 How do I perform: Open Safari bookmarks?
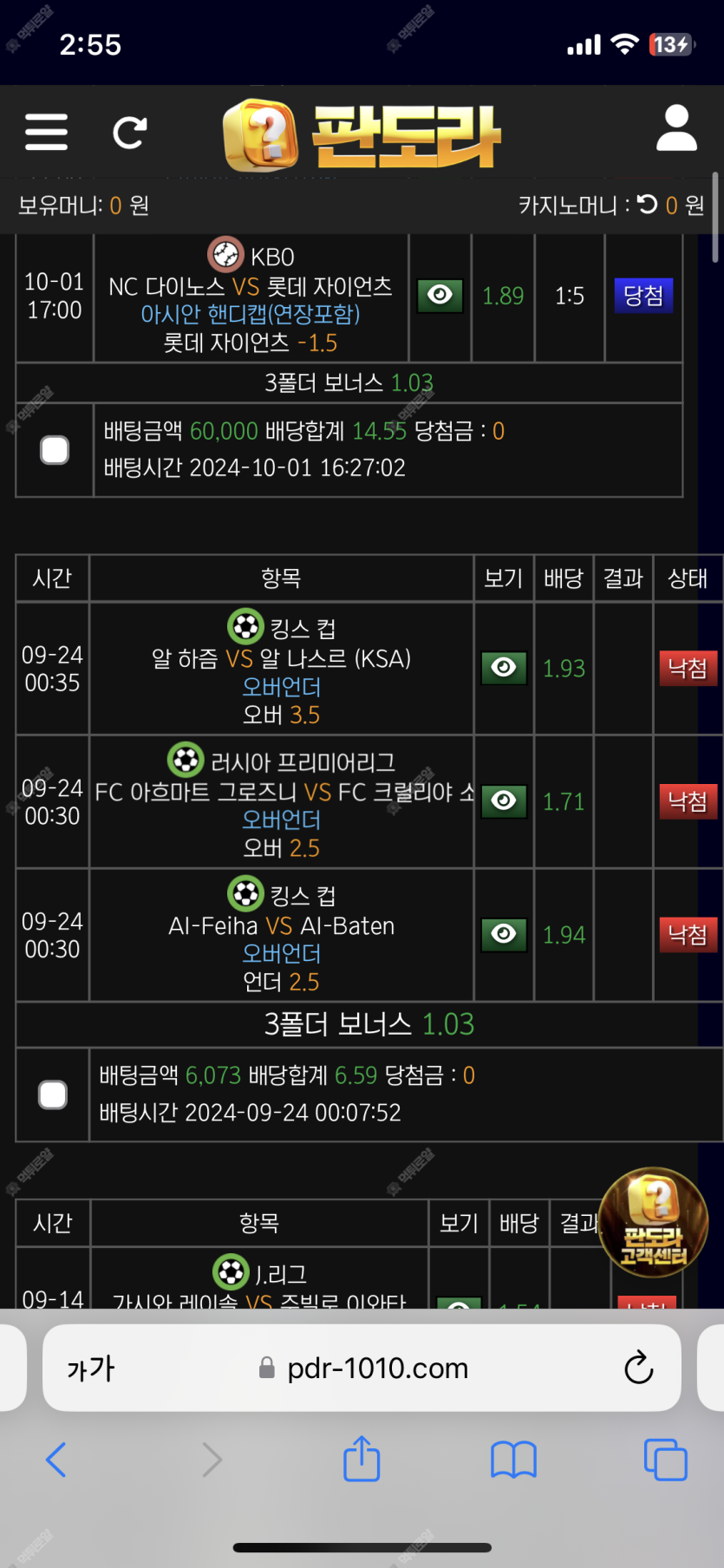[513, 1460]
